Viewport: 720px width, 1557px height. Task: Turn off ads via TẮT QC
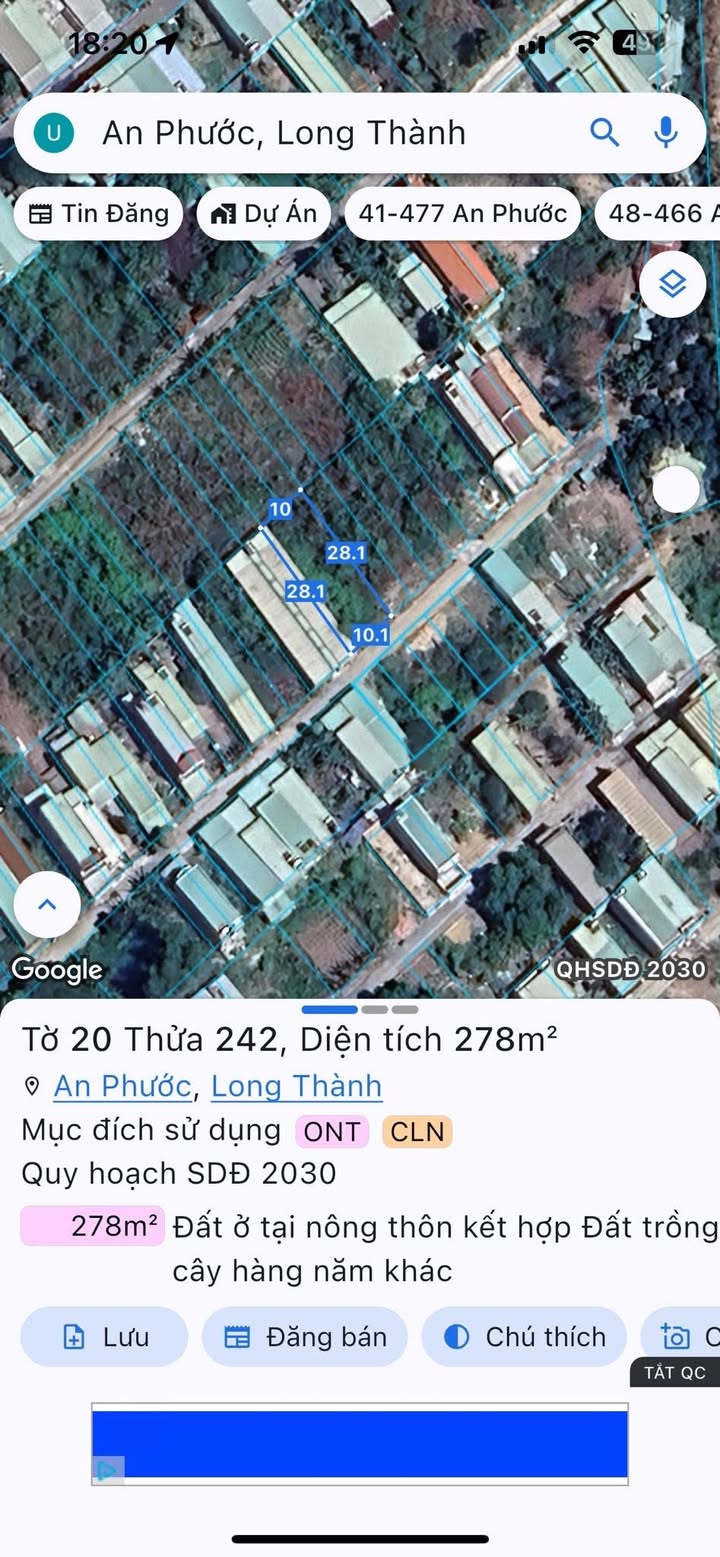674,1372
